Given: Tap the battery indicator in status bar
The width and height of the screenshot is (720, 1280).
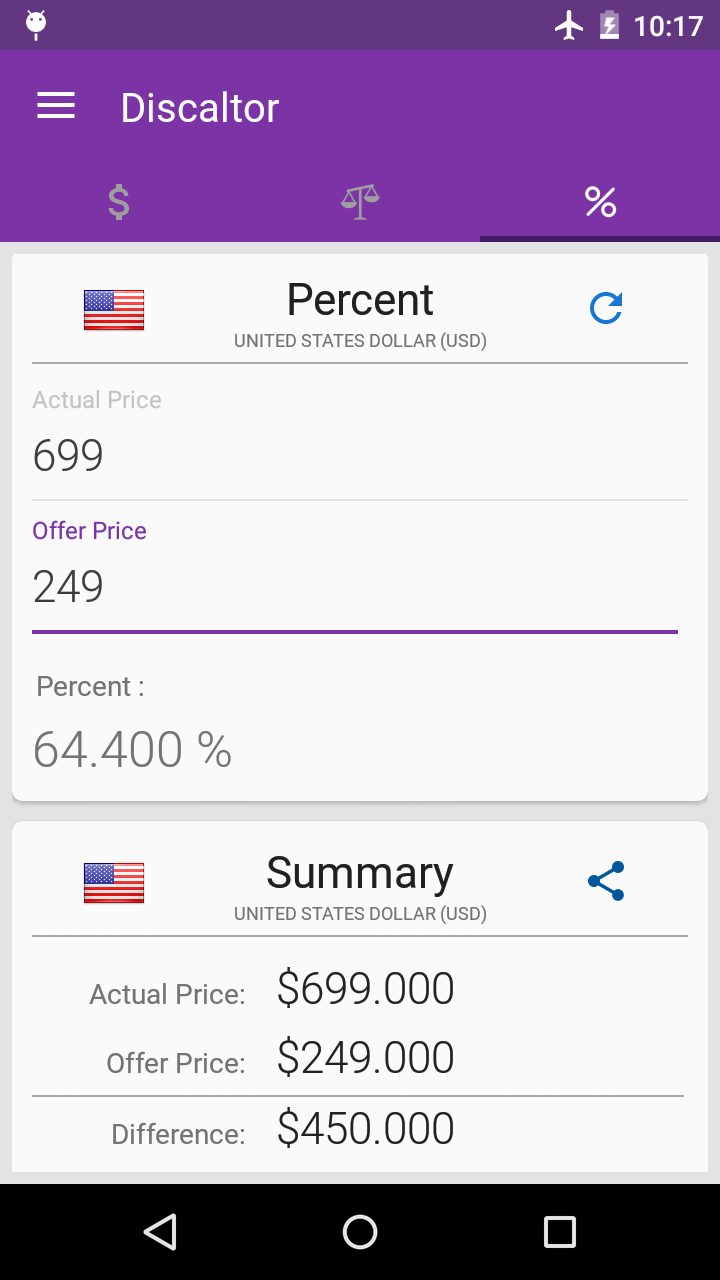Looking at the screenshot, I should click(x=611, y=24).
